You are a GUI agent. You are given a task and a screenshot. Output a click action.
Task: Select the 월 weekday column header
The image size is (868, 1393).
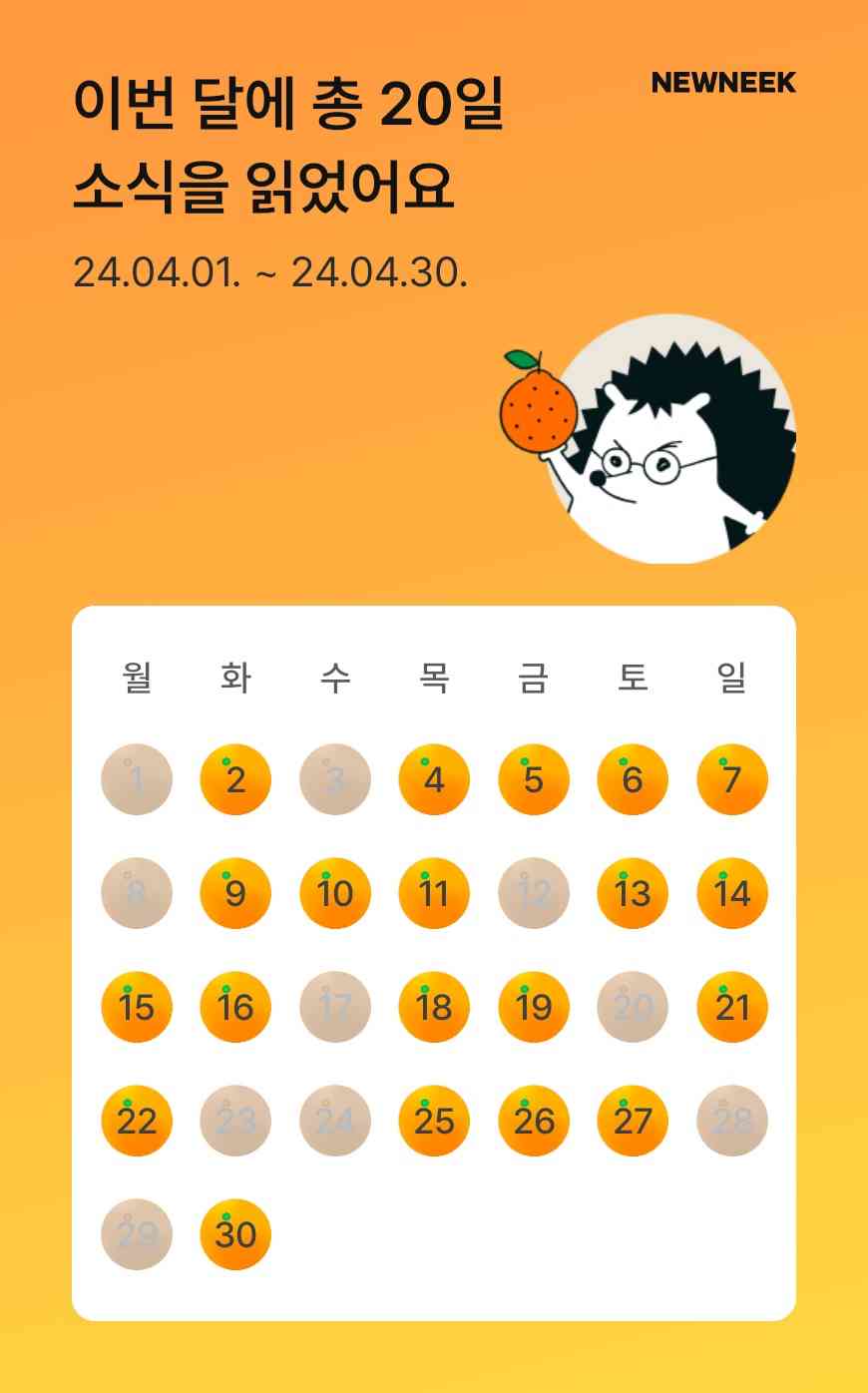point(137,677)
